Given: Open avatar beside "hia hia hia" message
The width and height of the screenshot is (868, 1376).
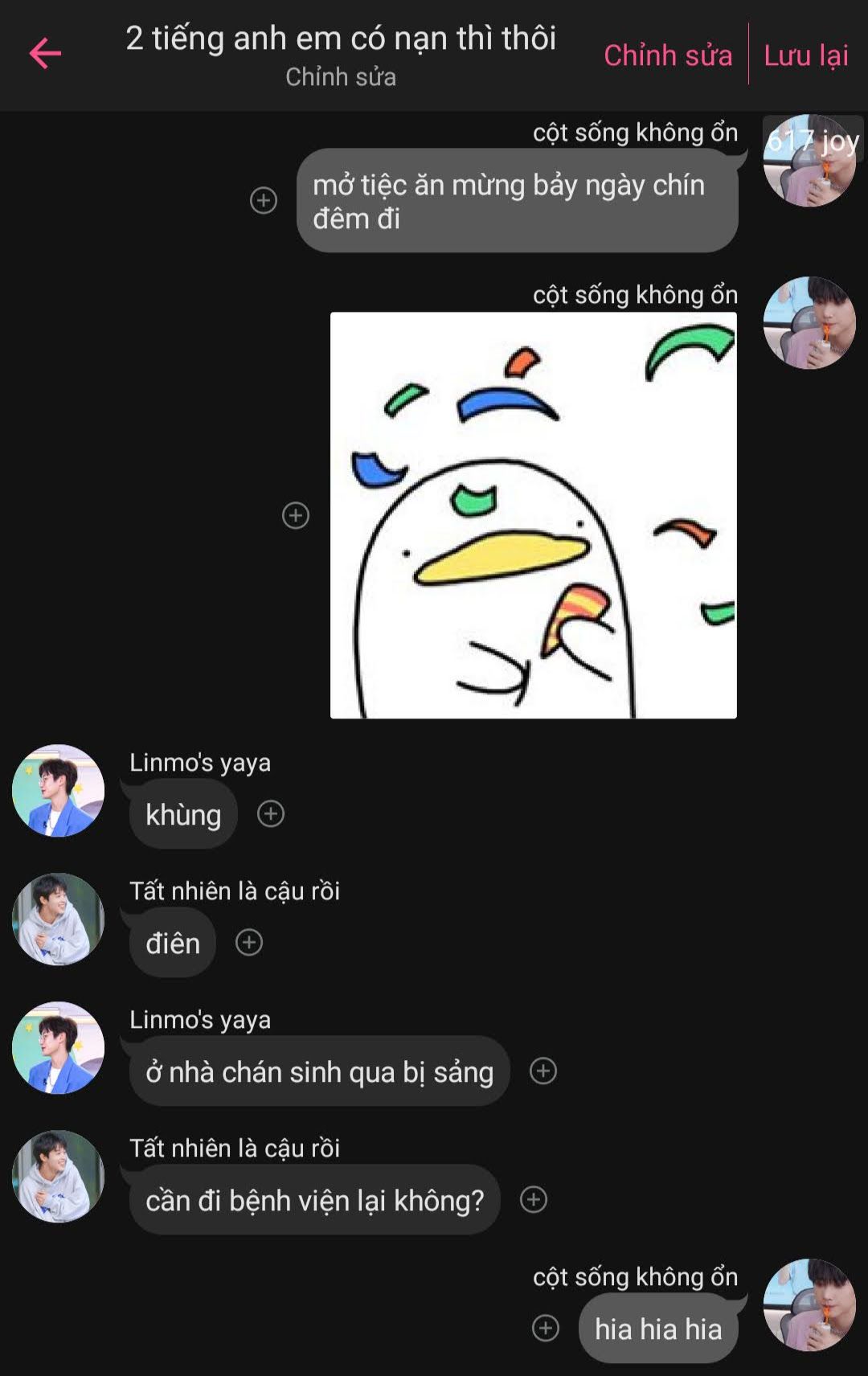Looking at the screenshot, I should [x=809, y=1304].
